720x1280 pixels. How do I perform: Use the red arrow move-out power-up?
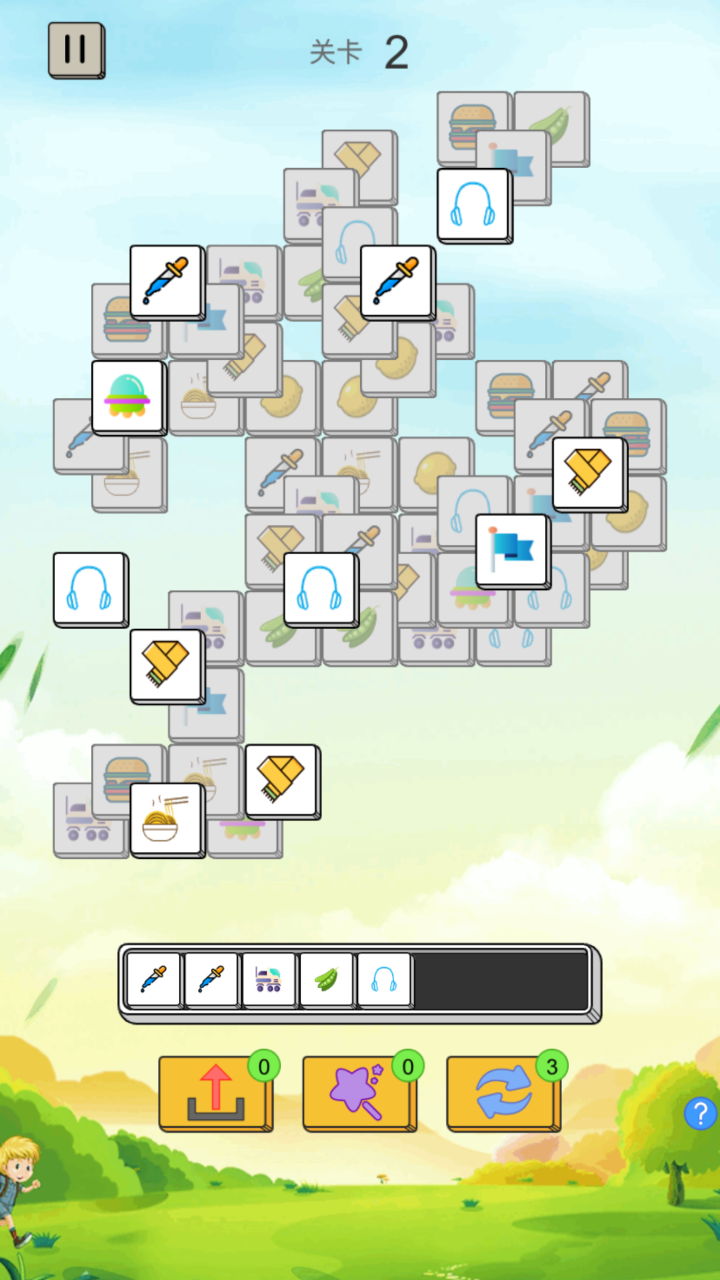tap(215, 1093)
